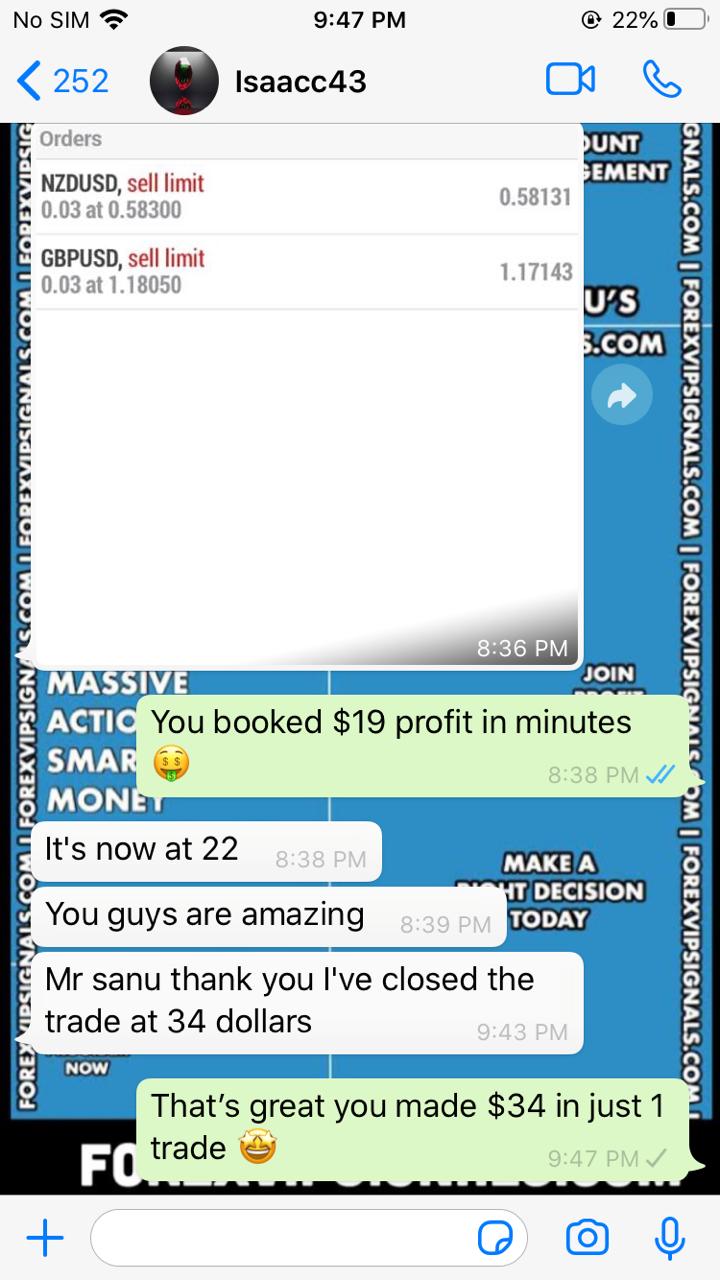Start a video call with Isaacc43
Image resolution: width=720 pixels, height=1280 pixels.
tap(570, 80)
